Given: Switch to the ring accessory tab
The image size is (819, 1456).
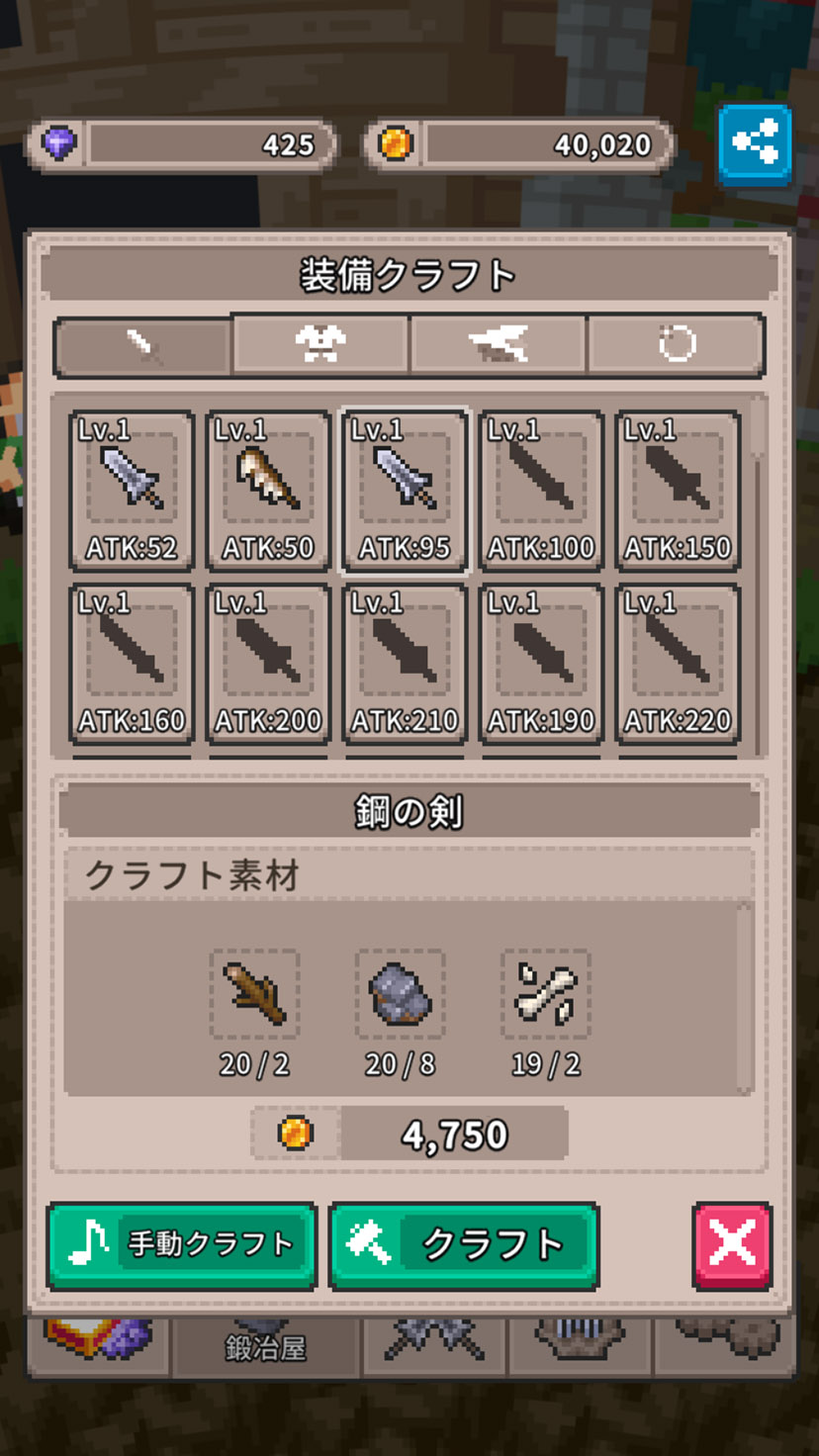Looking at the screenshot, I should tap(677, 345).
